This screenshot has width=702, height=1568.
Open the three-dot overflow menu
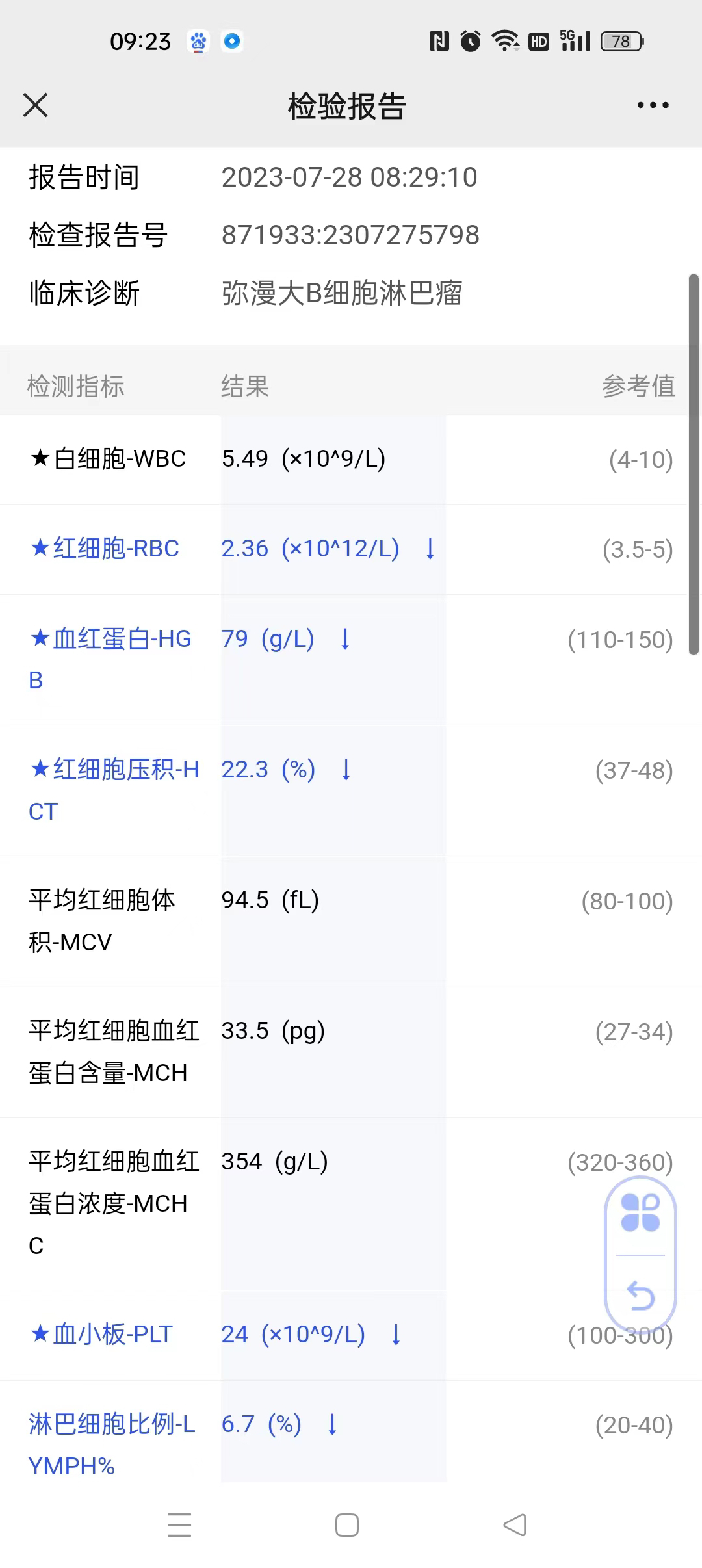[x=653, y=105]
